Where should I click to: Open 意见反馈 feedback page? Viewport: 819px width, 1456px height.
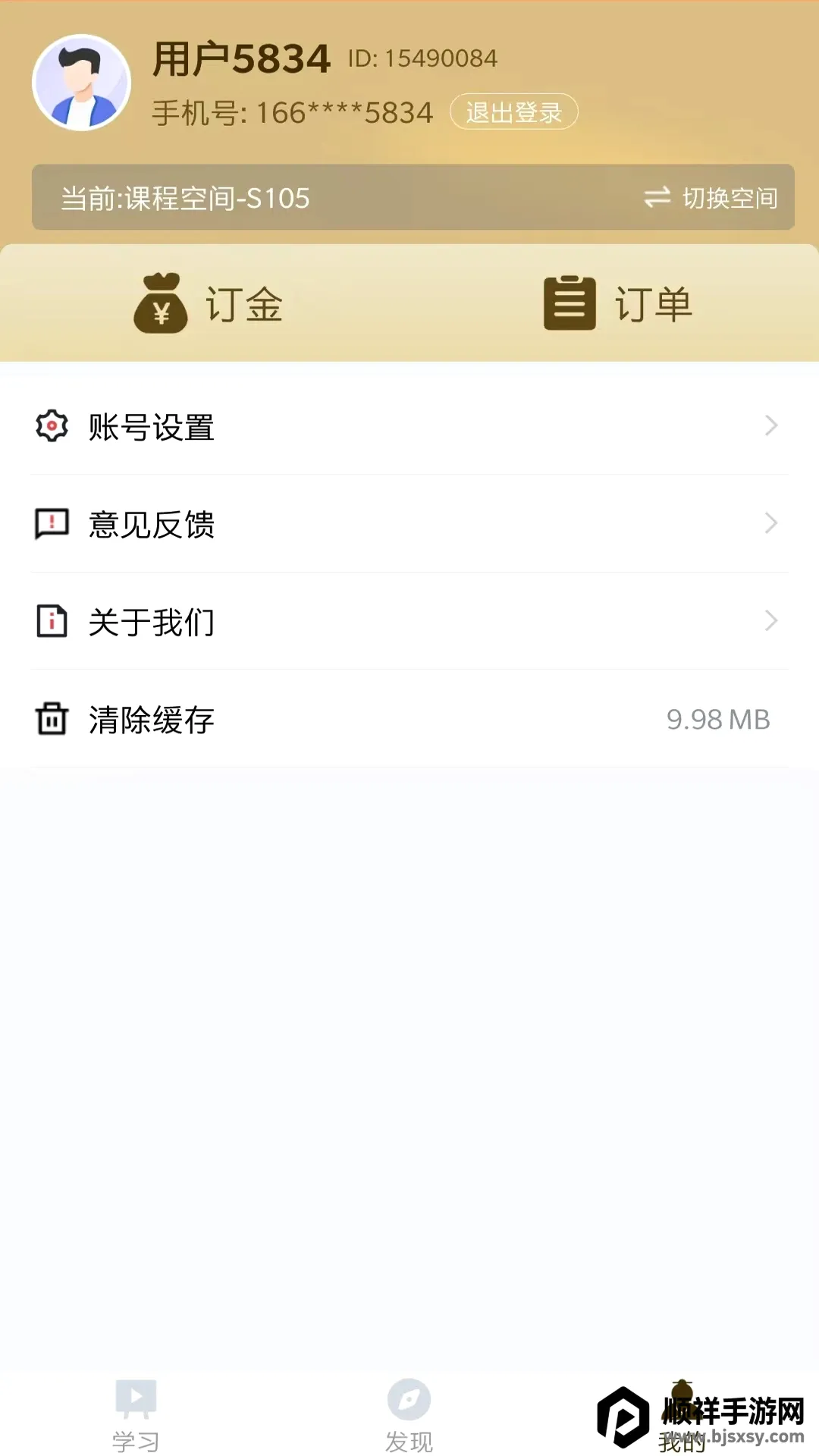click(x=409, y=524)
